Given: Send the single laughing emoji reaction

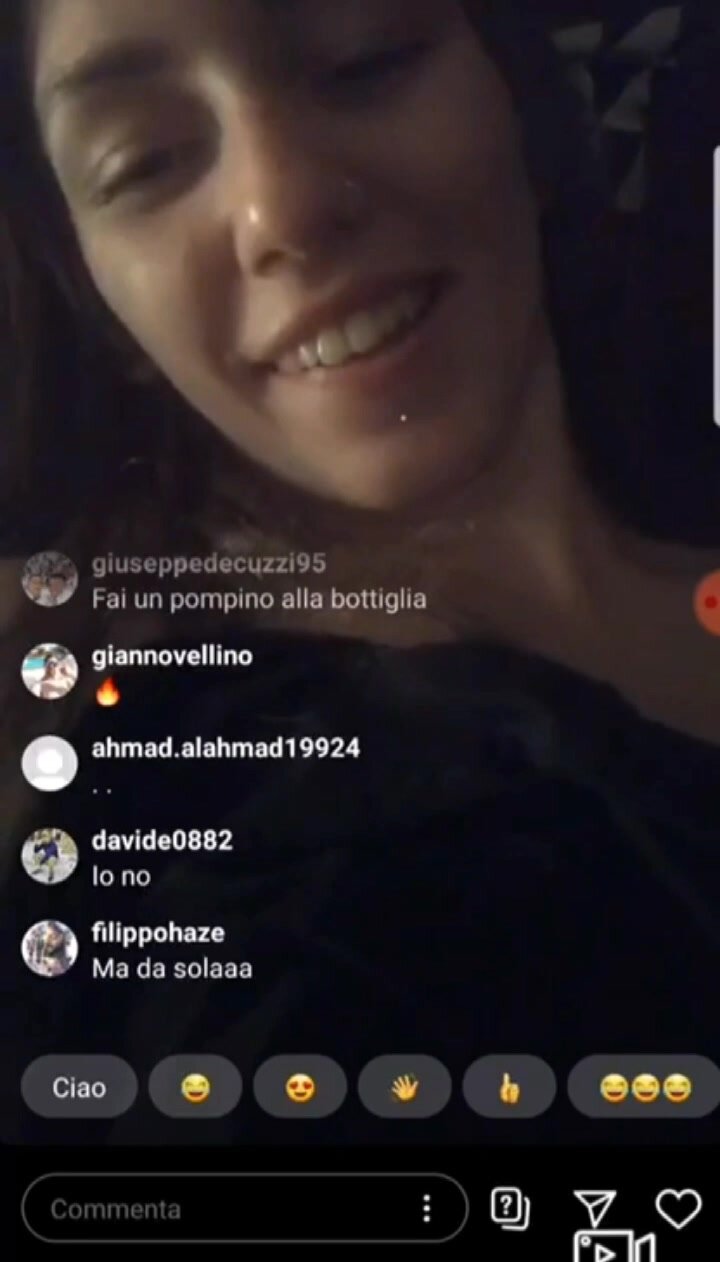Looking at the screenshot, I should click(x=195, y=1087).
